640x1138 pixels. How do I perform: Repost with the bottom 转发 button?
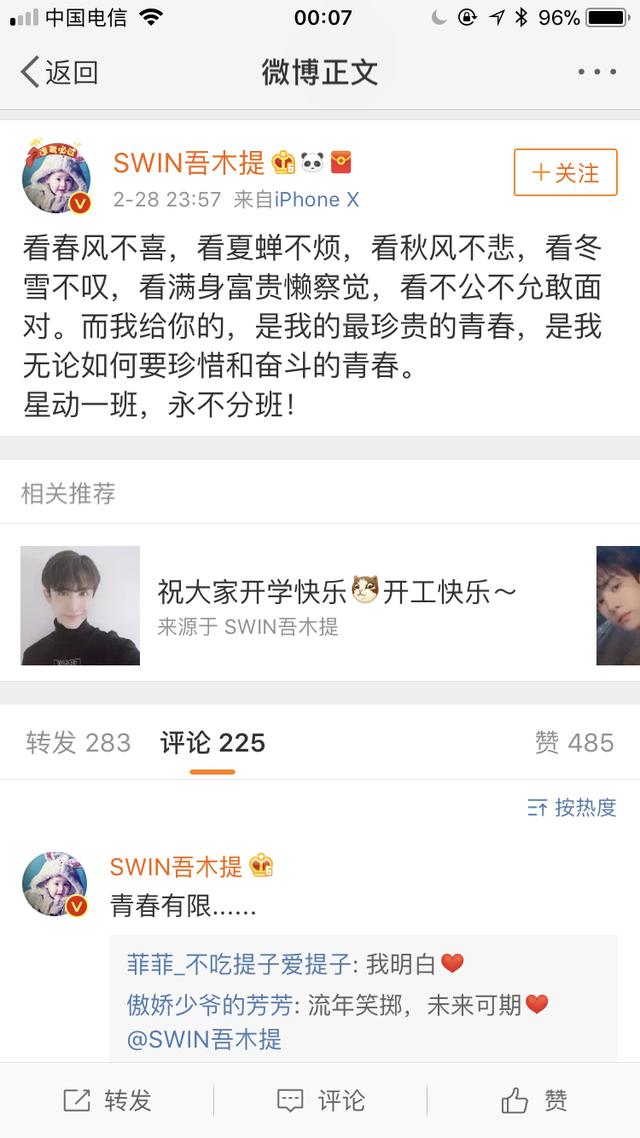(107, 1100)
